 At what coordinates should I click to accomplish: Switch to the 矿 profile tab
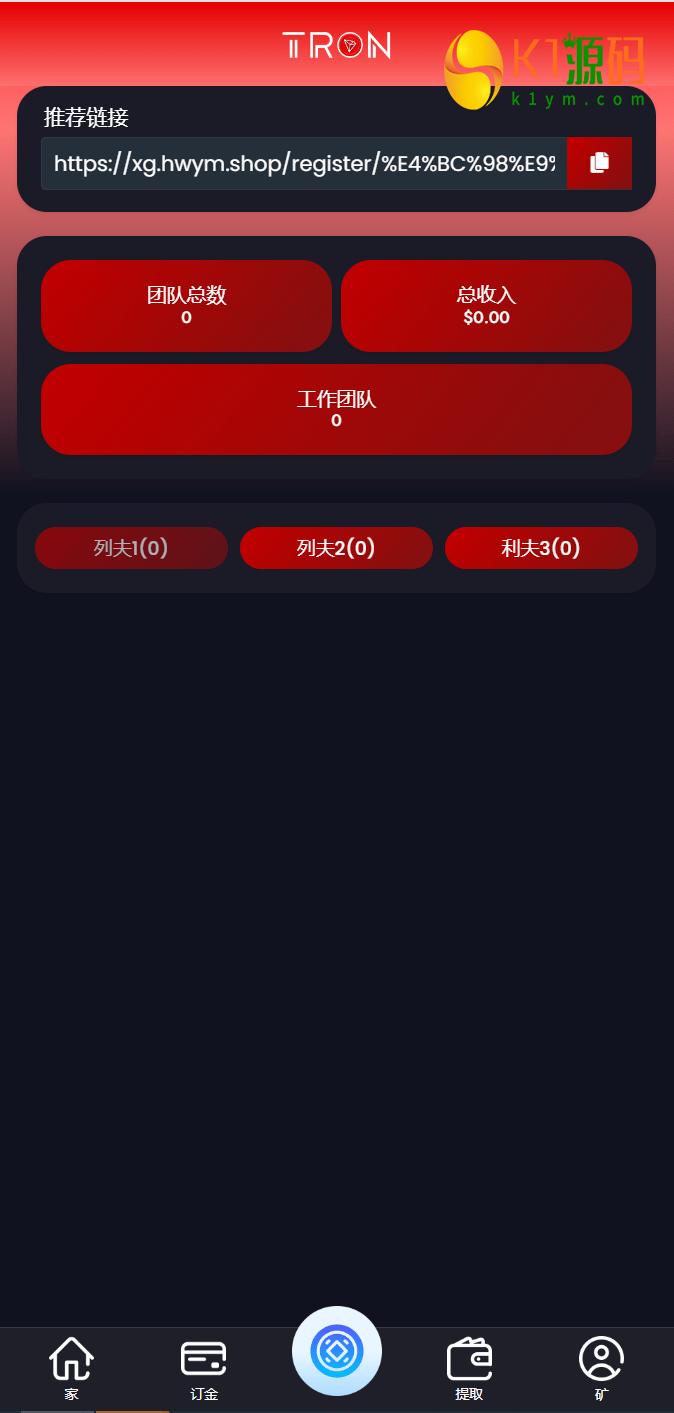tap(601, 1368)
